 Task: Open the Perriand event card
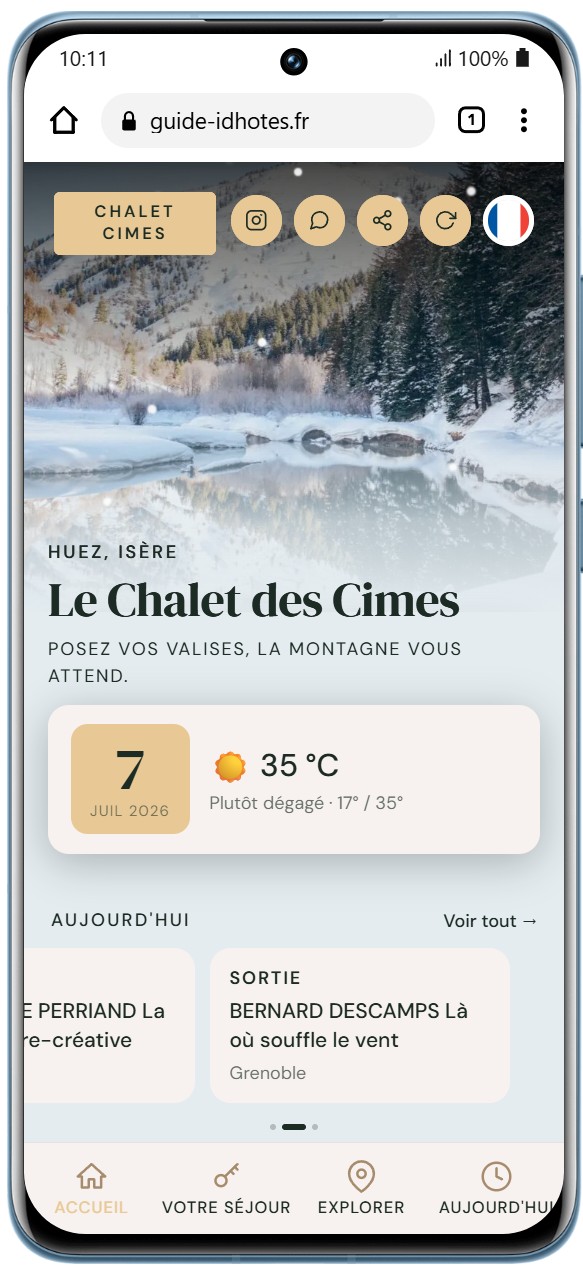(x=108, y=1025)
